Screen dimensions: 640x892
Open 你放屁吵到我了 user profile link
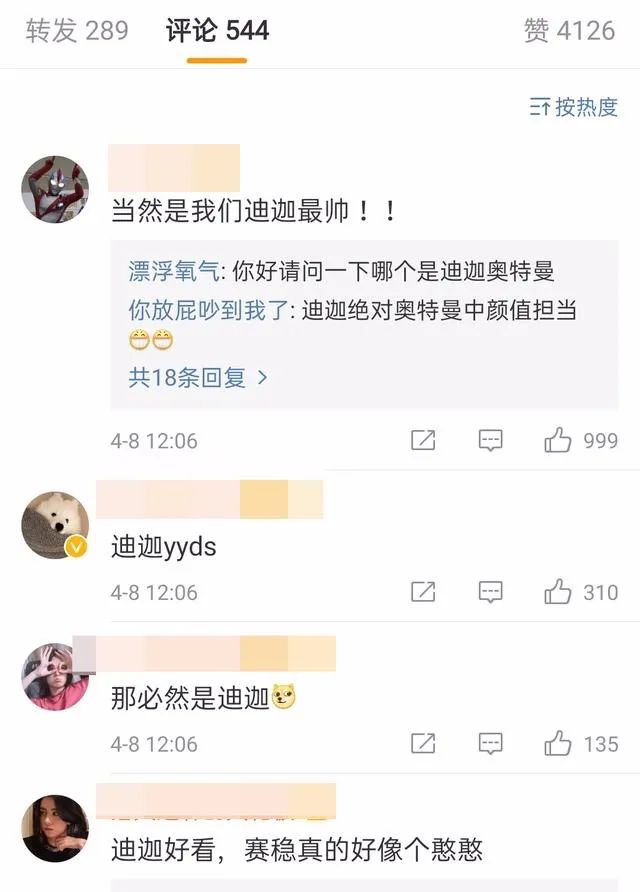pos(209,311)
